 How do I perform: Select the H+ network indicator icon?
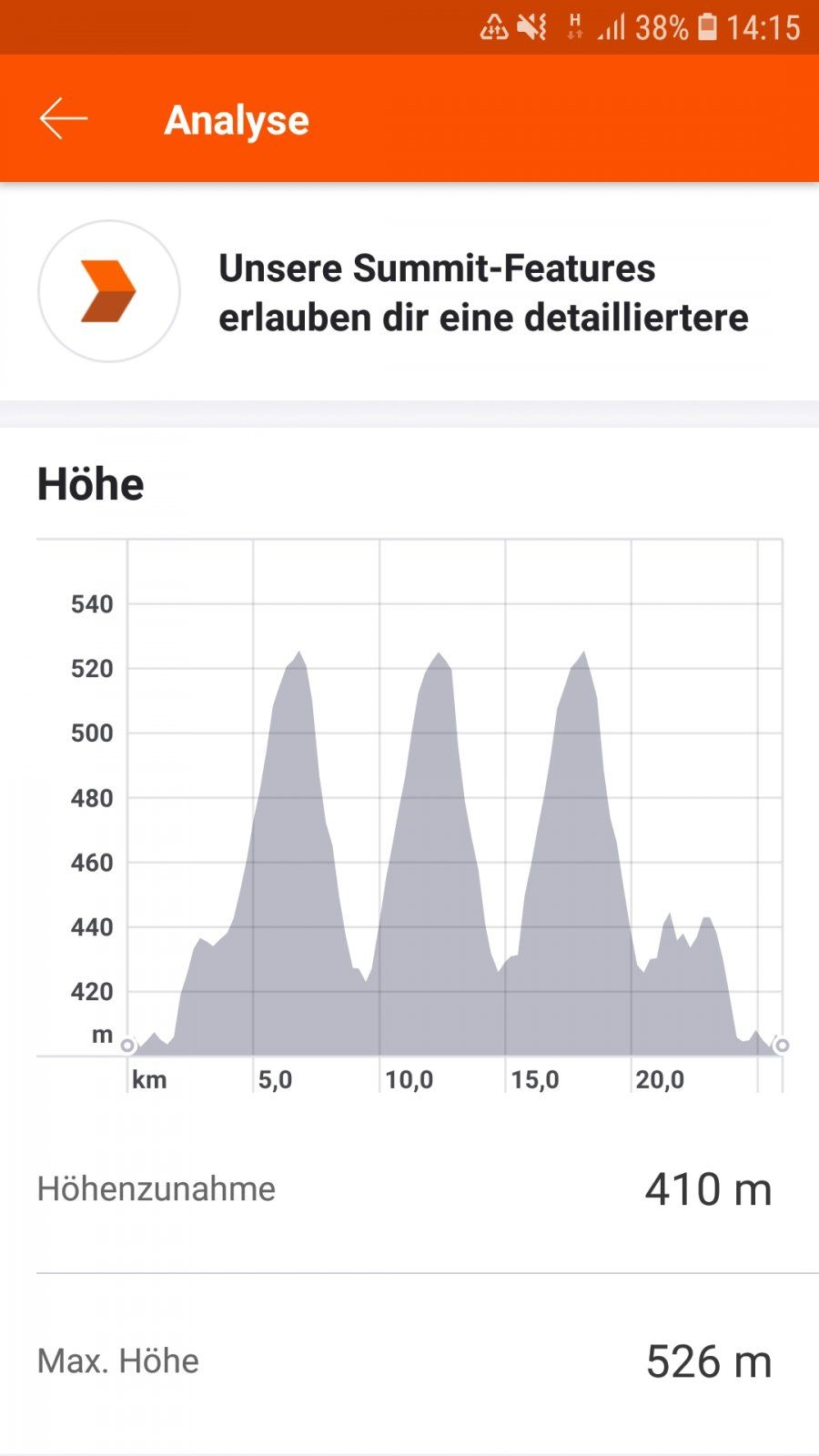coord(573,26)
